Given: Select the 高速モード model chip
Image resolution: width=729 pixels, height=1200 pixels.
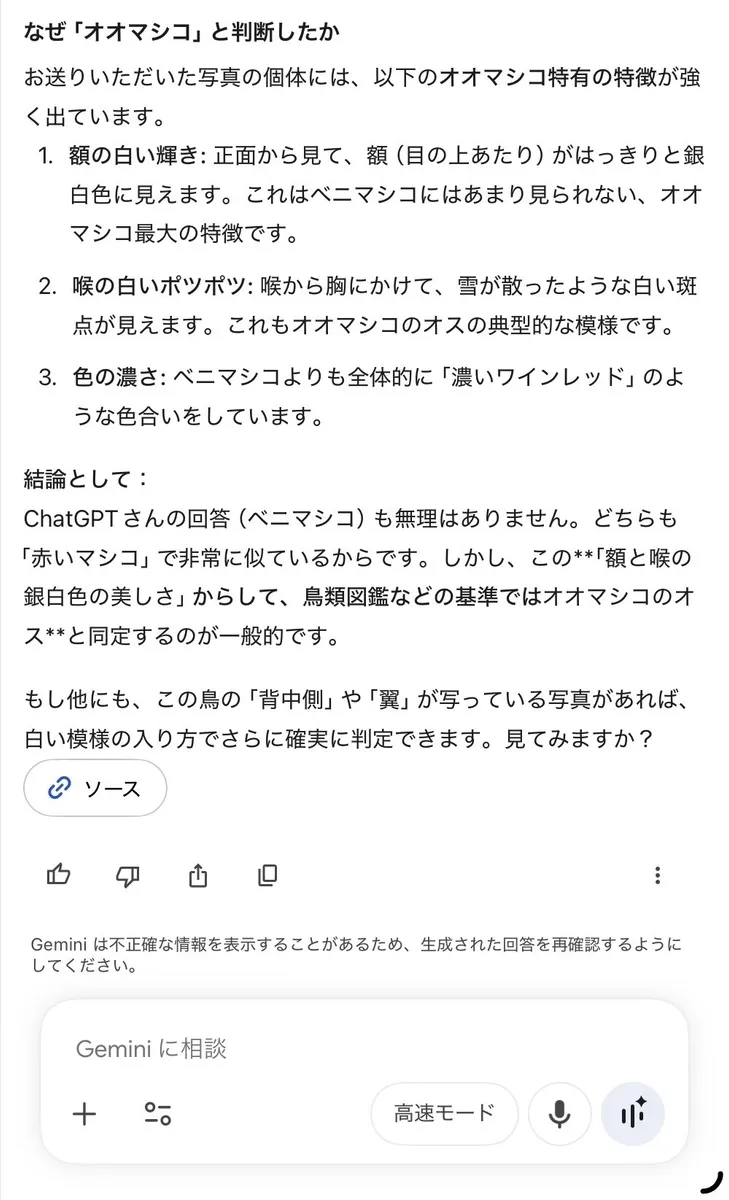Looking at the screenshot, I should [x=444, y=1113].
